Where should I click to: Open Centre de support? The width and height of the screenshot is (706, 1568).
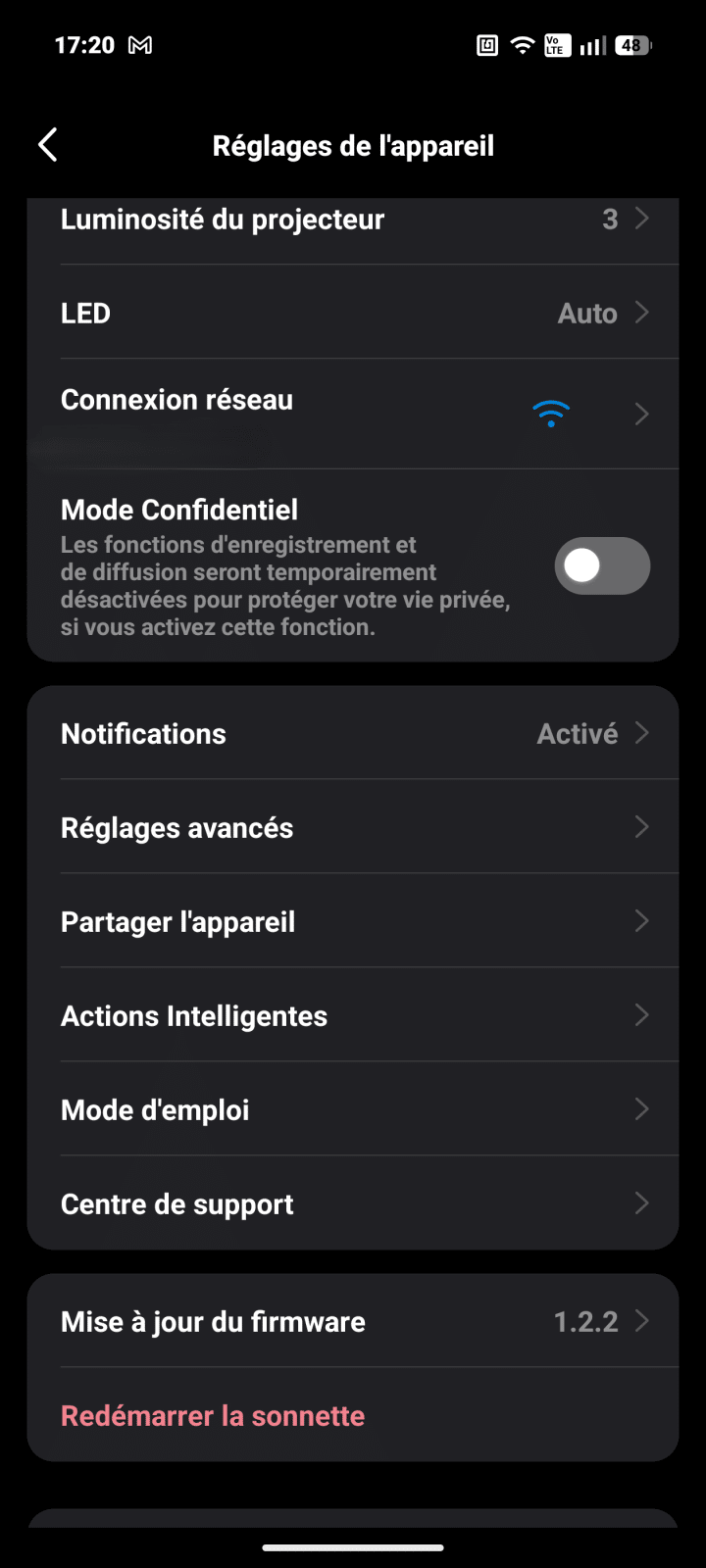click(x=353, y=1203)
